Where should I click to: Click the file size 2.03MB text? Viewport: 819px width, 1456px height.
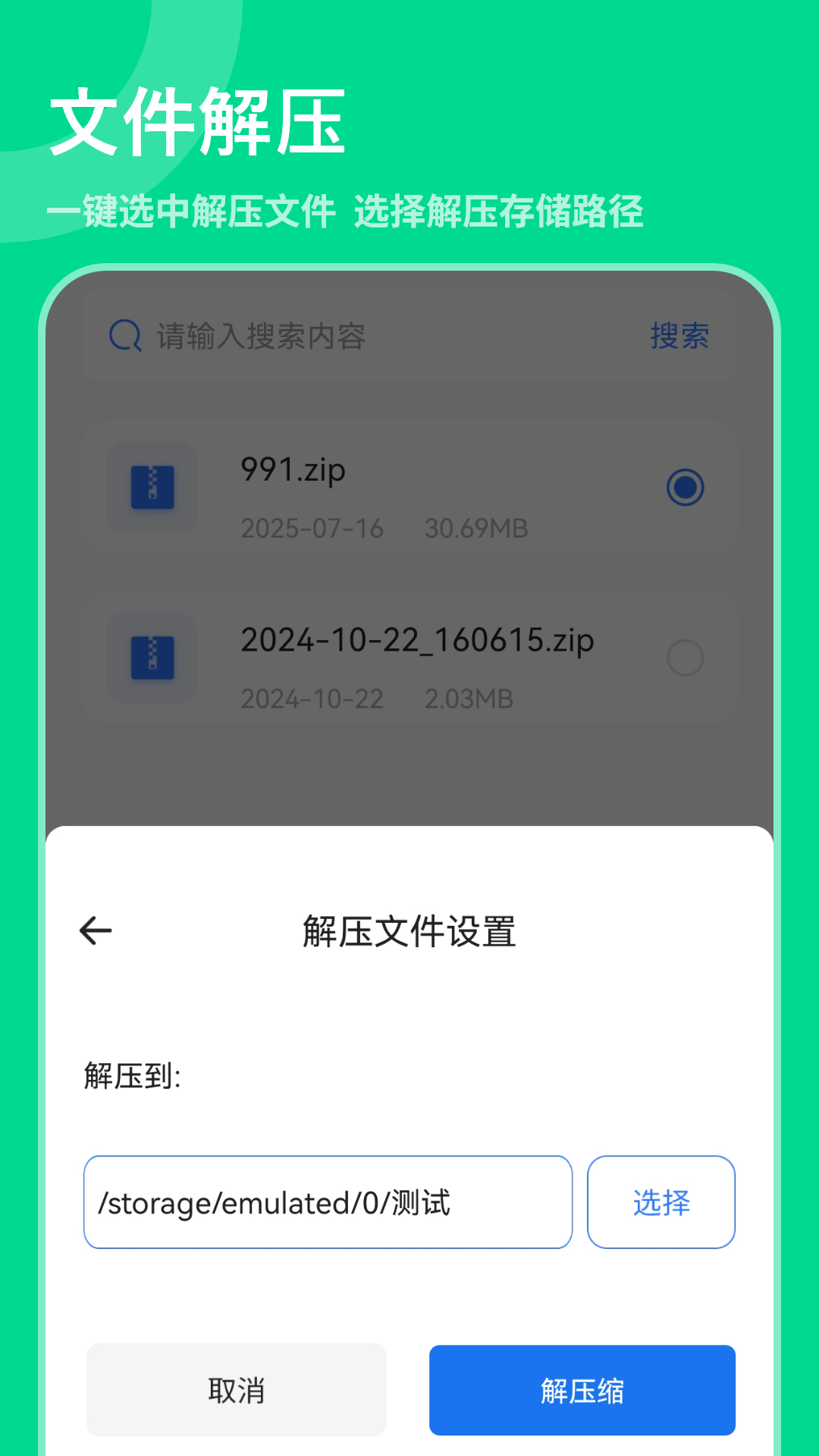point(469,699)
